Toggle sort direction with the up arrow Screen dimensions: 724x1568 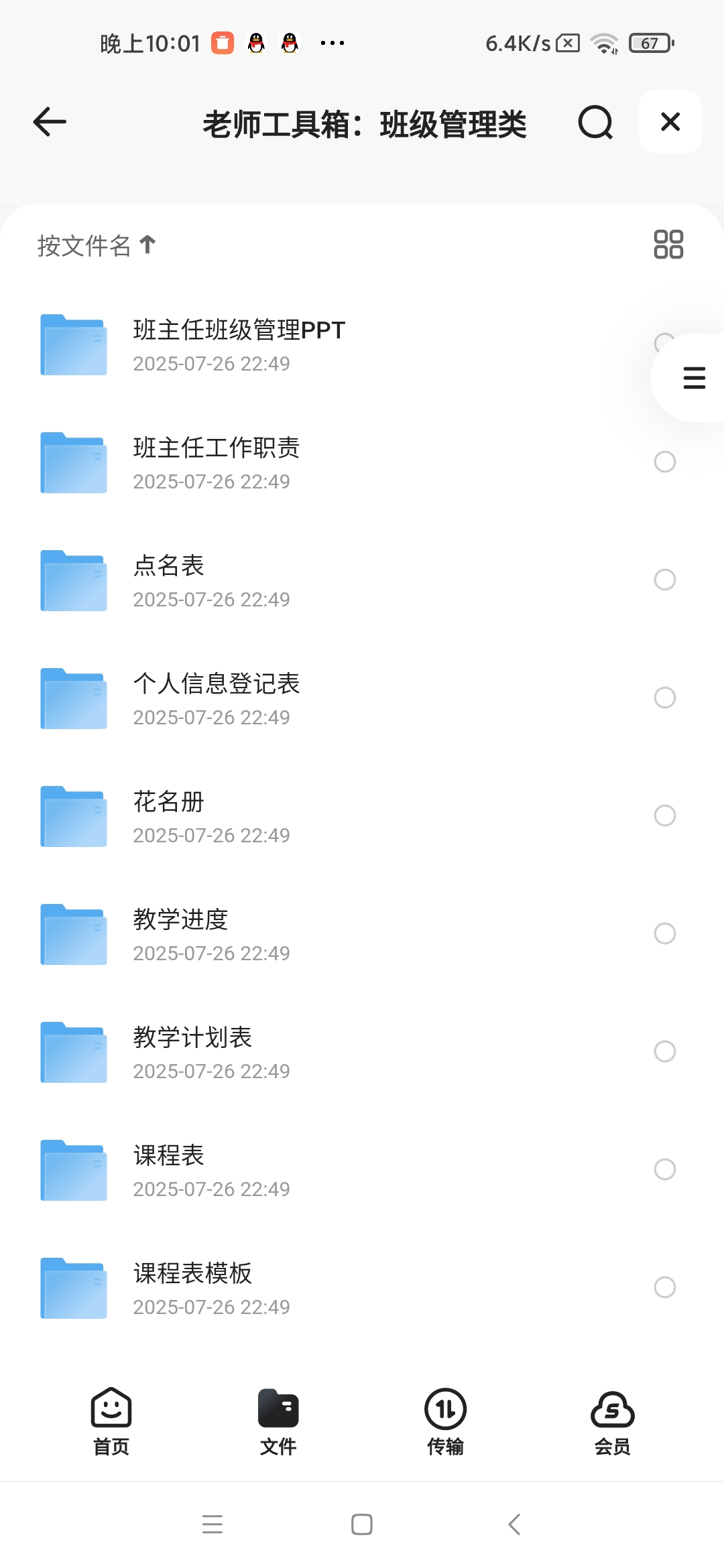tap(146, 244)
